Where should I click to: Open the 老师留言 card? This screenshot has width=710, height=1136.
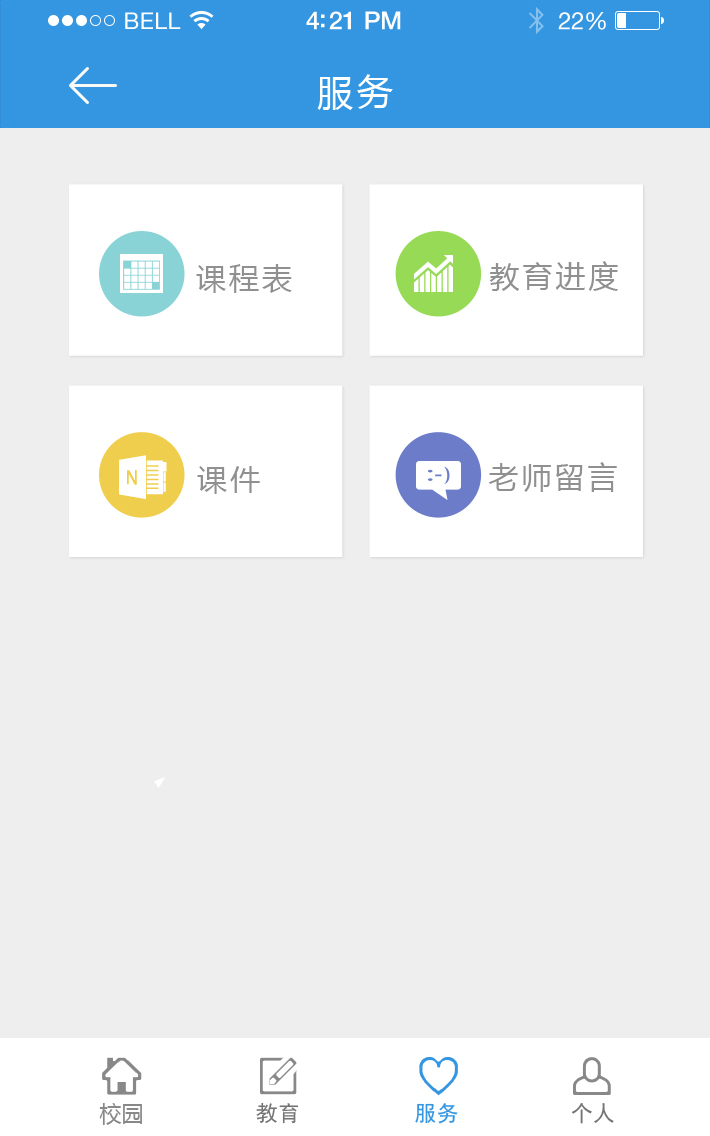(506, 472)
